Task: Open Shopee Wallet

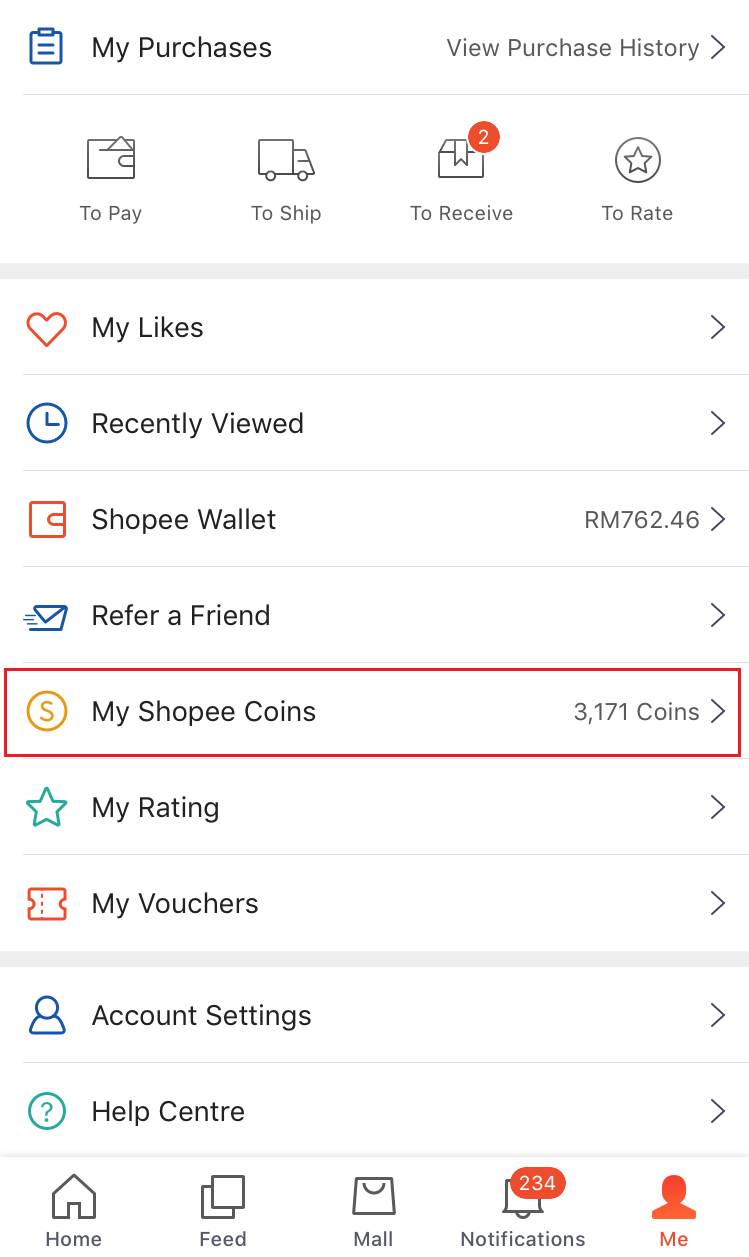Action: [374, 520]
